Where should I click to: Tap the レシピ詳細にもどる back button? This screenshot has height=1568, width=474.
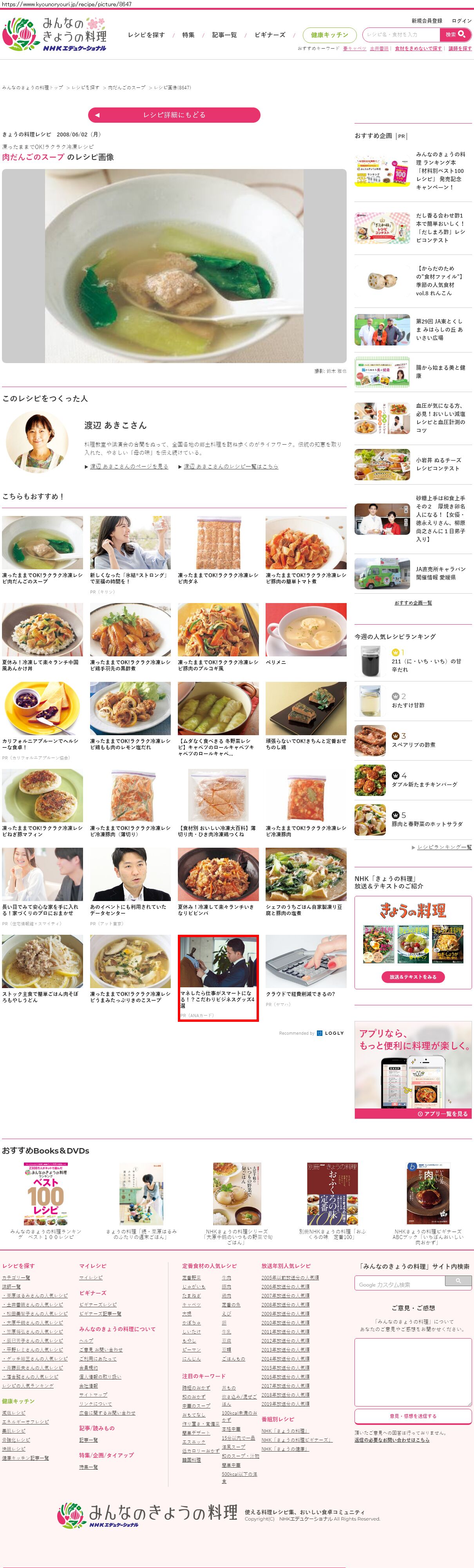point(174,115)
